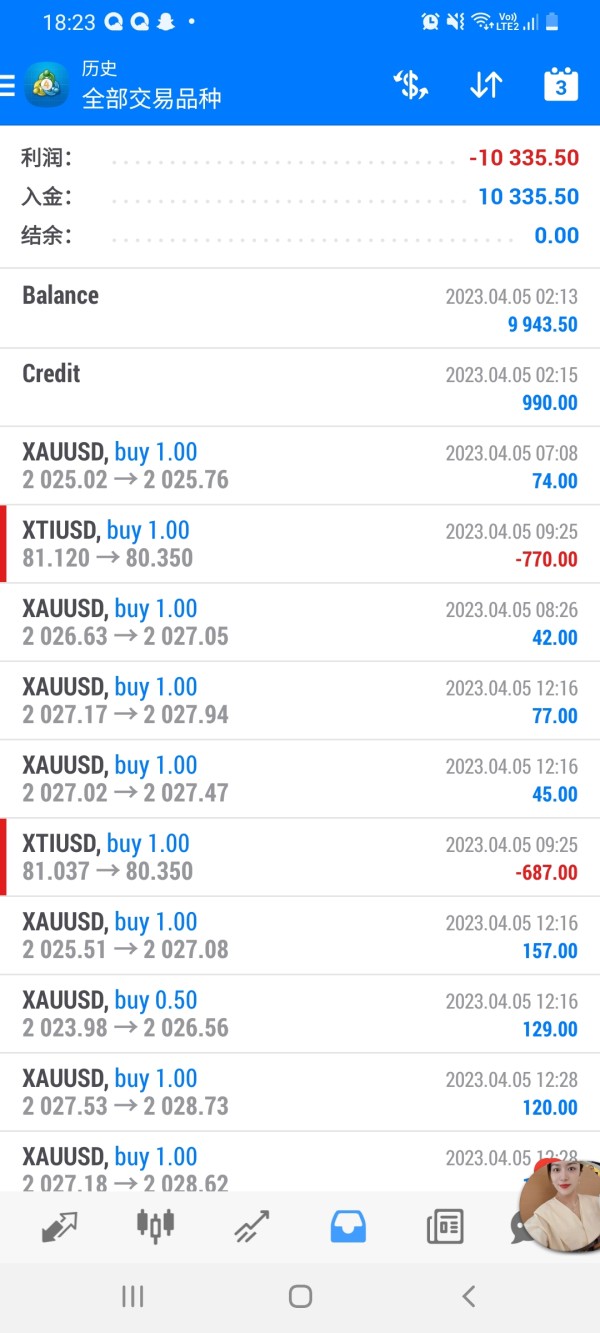
Task: Expand the XAUUSD trade with 157.00 profit
Action: point(300,935)
